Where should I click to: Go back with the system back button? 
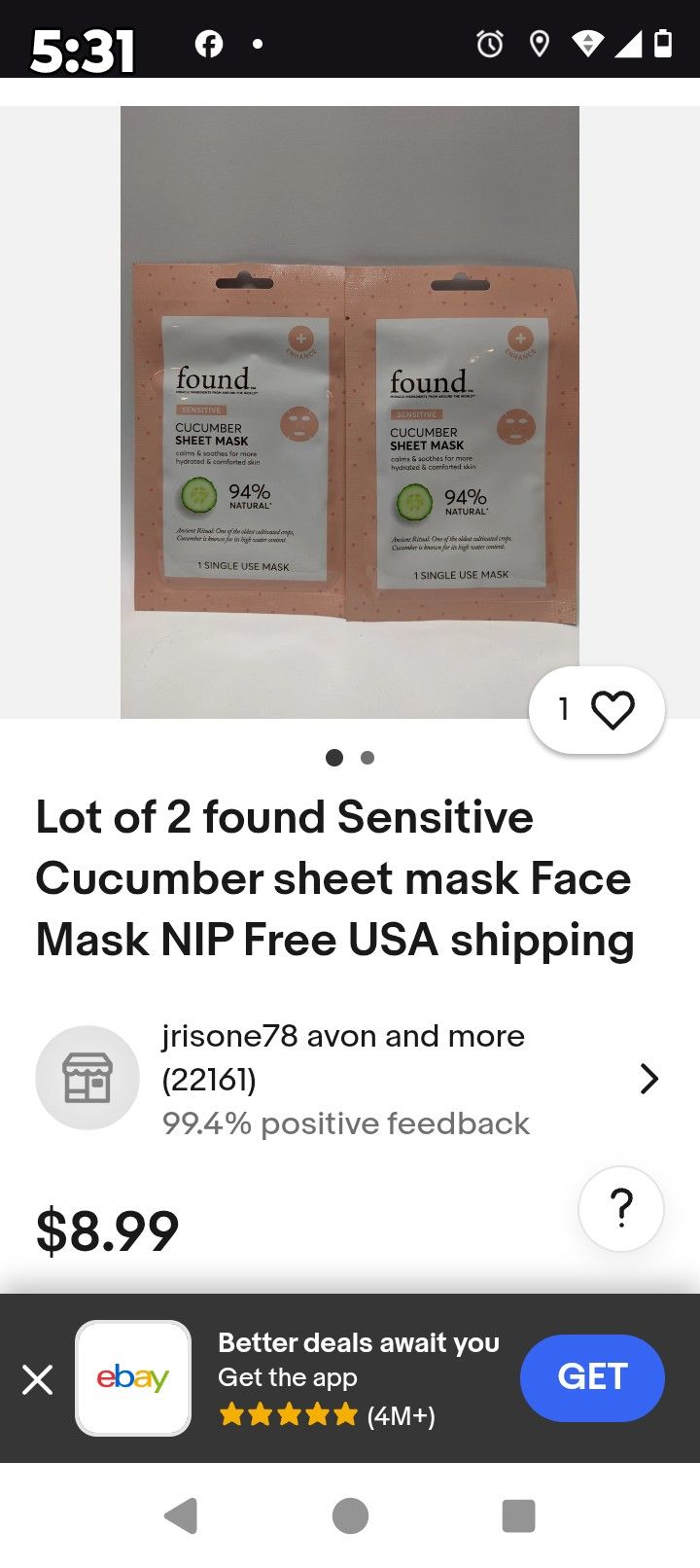pyautogui.click(x=182, y=1515)
